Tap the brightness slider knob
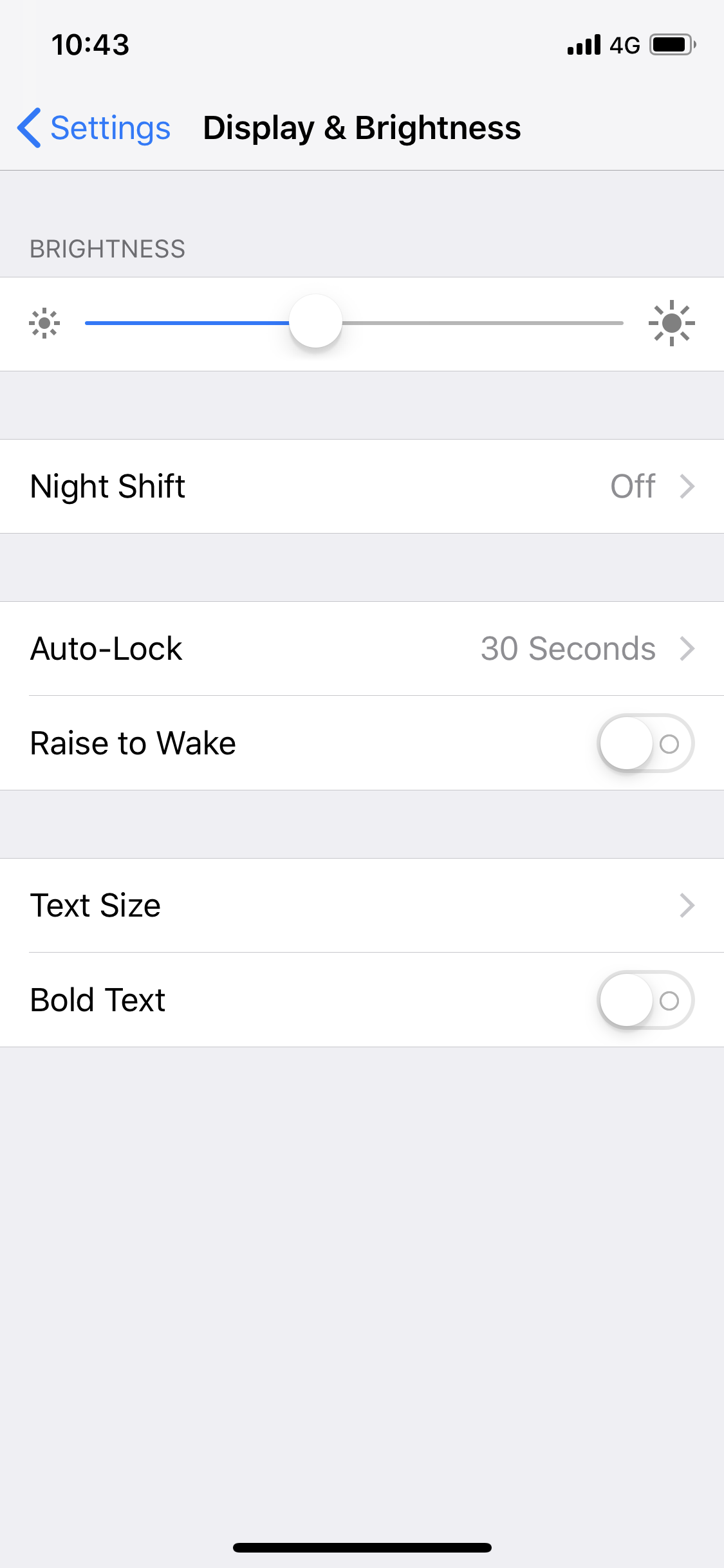The width and height of the screenshot is (724, 1568). tap(315, 322)
